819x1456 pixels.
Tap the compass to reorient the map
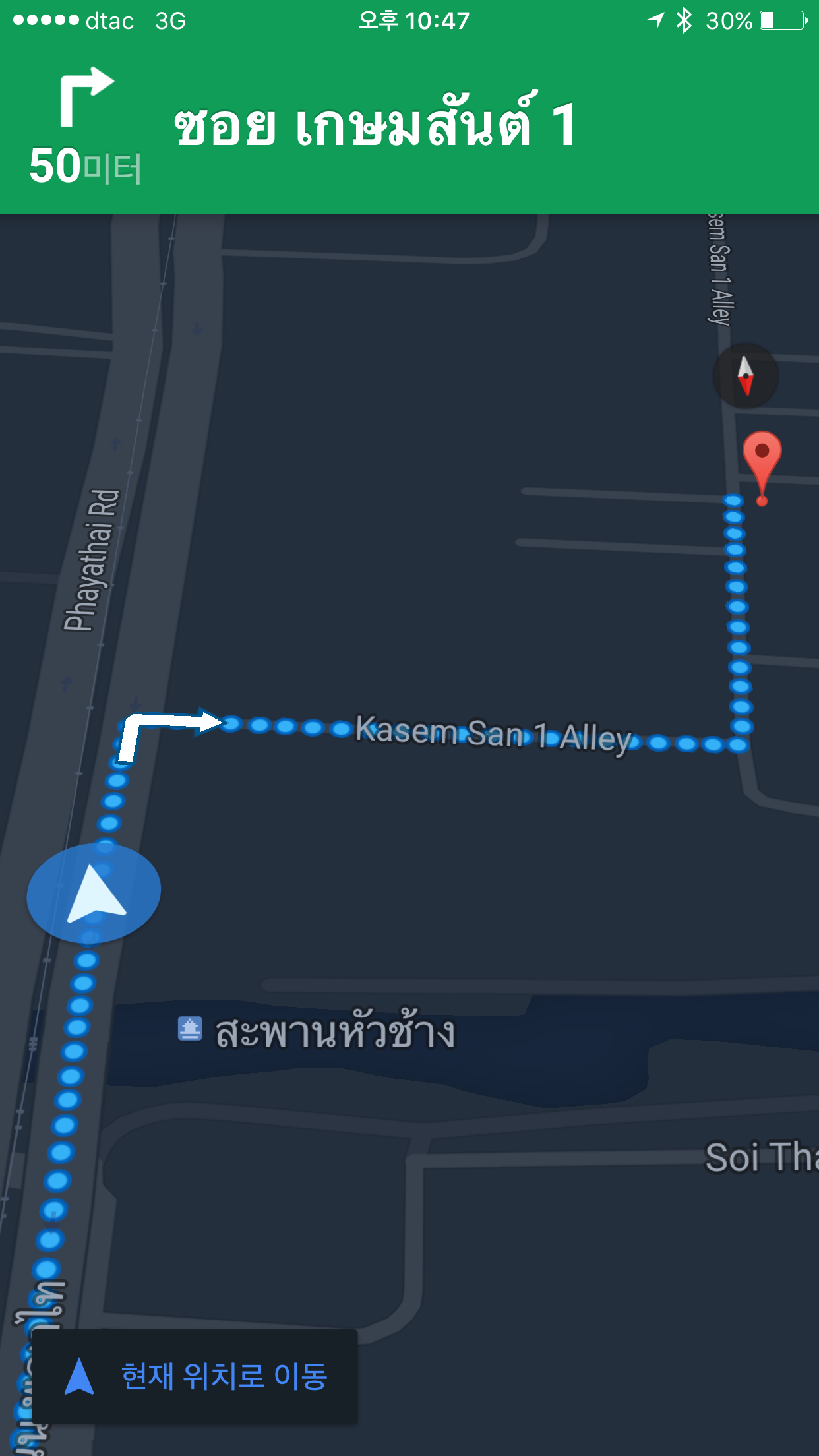[745, 376]
